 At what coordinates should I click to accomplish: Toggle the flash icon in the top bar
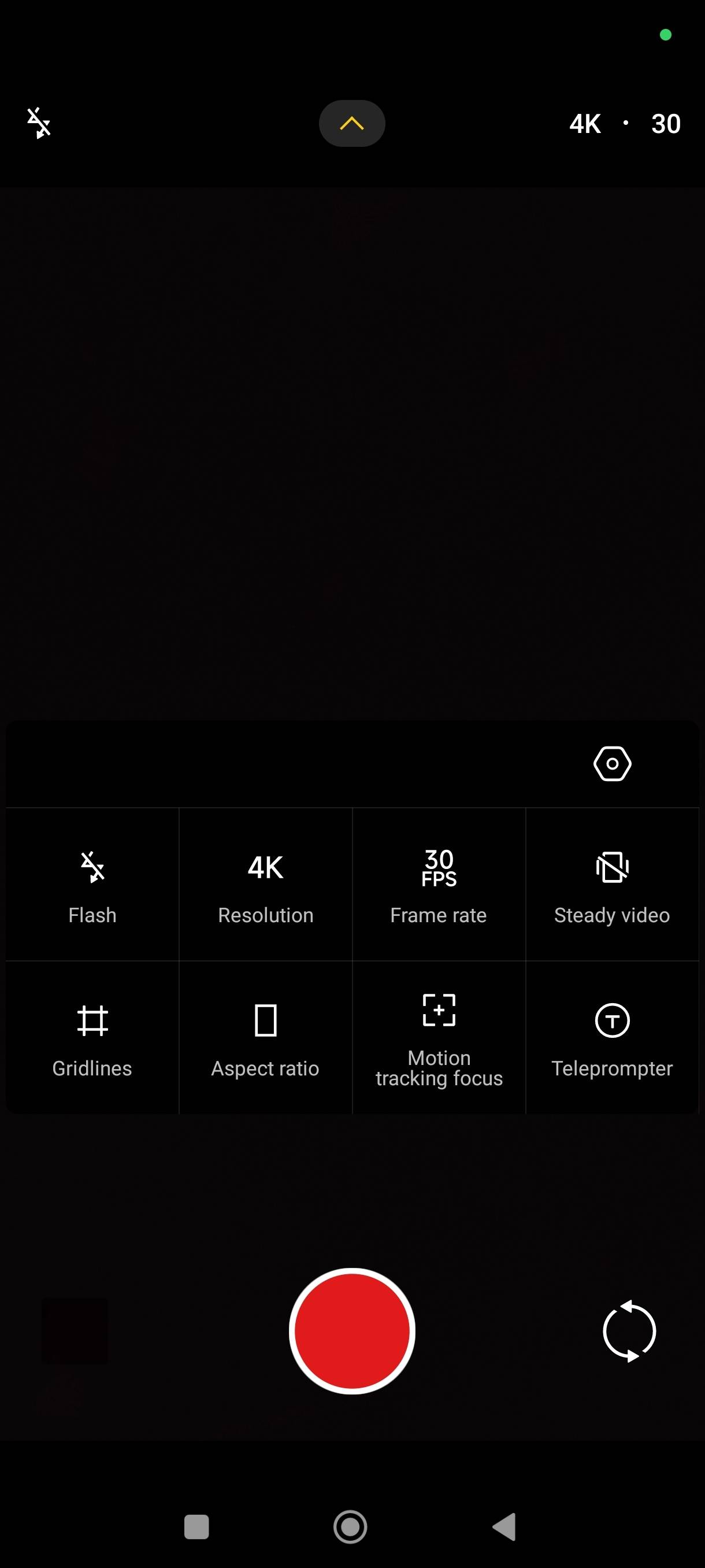(x=39, y=124)
